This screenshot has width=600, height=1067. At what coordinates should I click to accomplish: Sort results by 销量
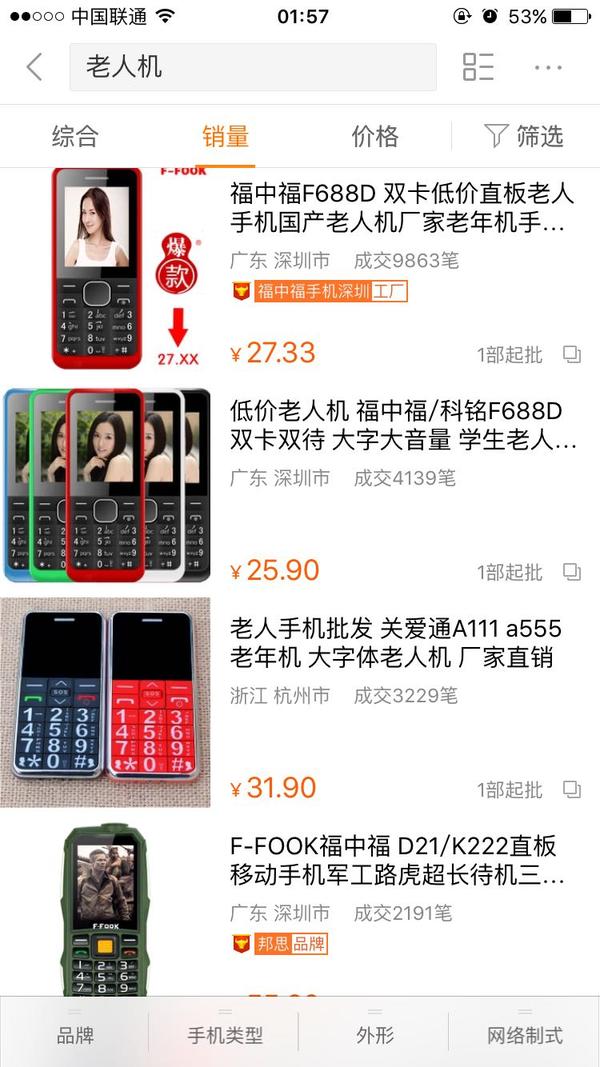point(225,136)
